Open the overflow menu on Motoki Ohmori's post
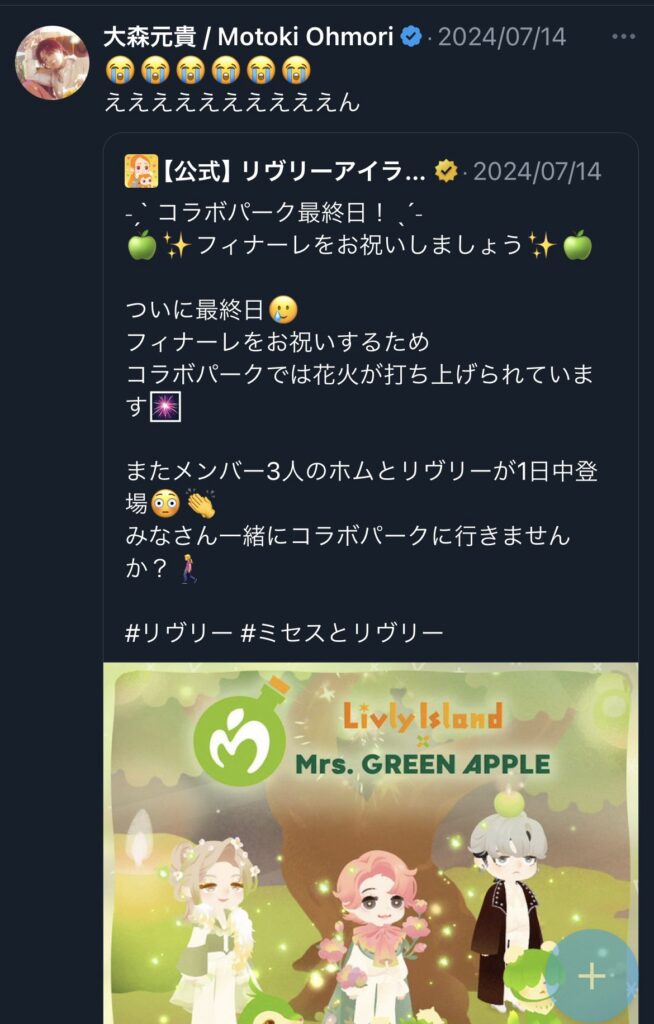The height and width of the screenshot is (1024, 654). point(623,37)
